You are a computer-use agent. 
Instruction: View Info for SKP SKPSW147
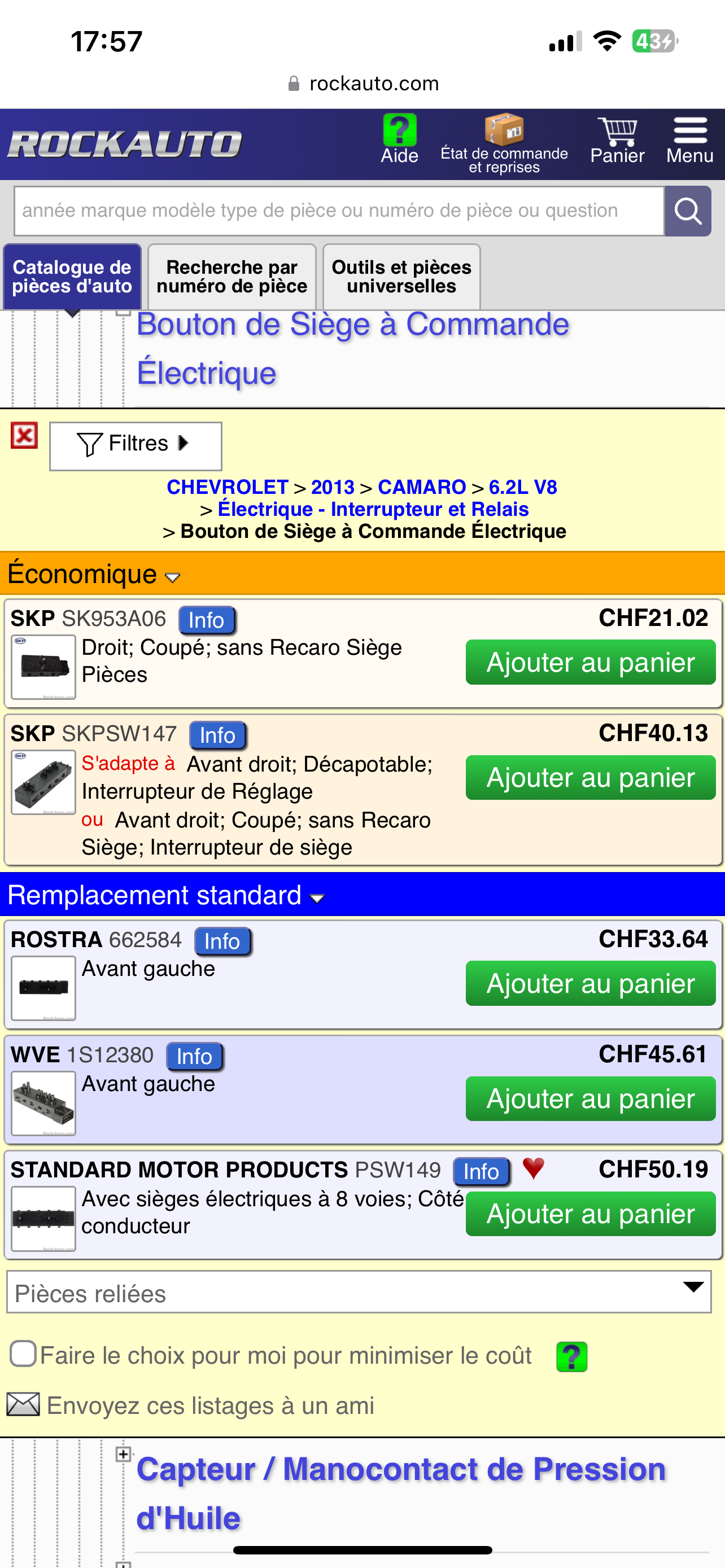point(217,735)
